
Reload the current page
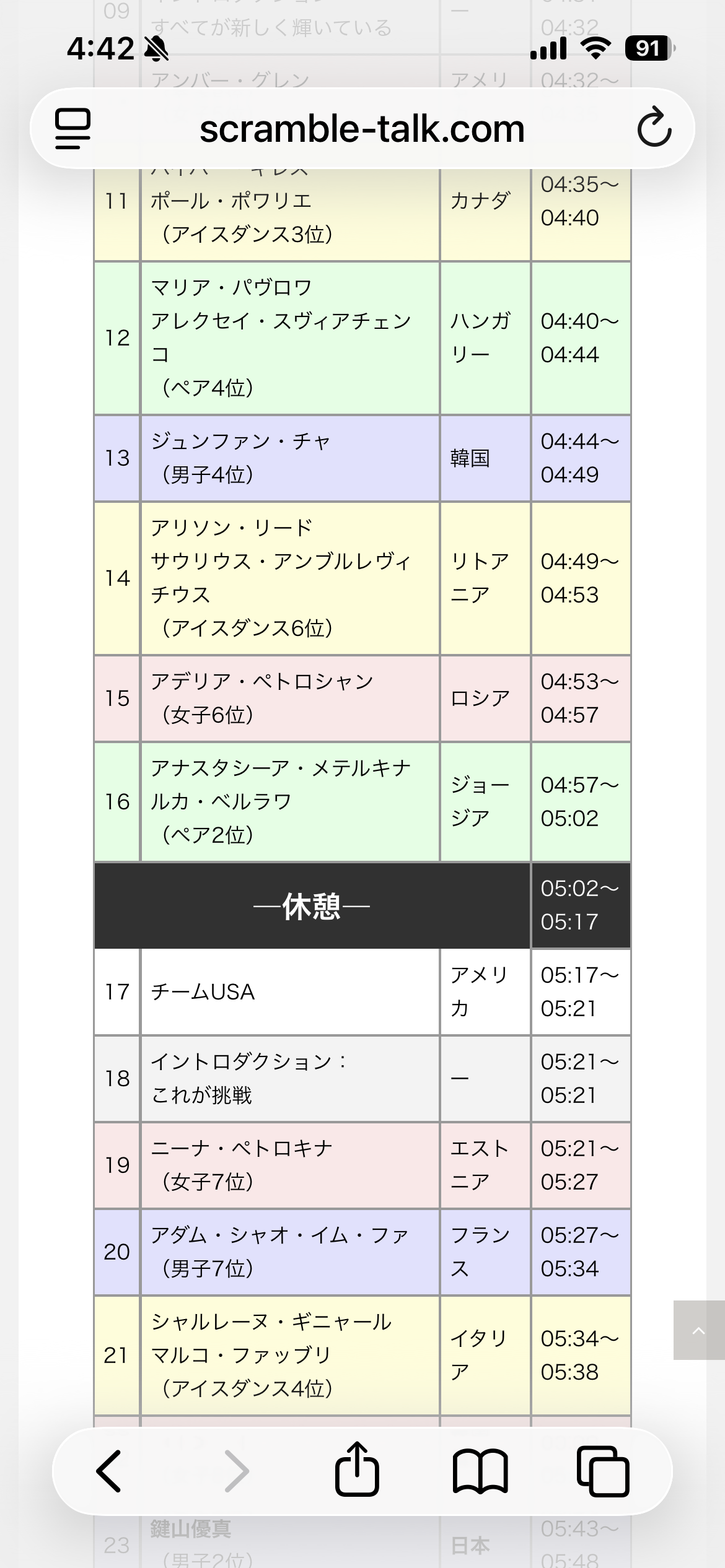pos(654,128)
